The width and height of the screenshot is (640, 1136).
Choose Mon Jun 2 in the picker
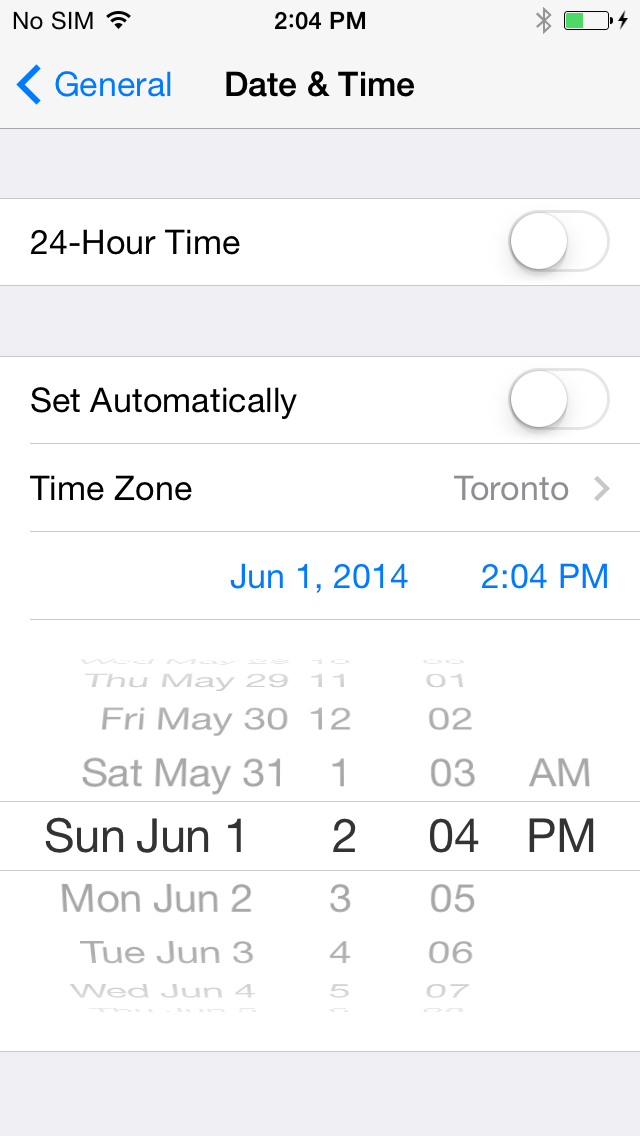coord(156,898)
